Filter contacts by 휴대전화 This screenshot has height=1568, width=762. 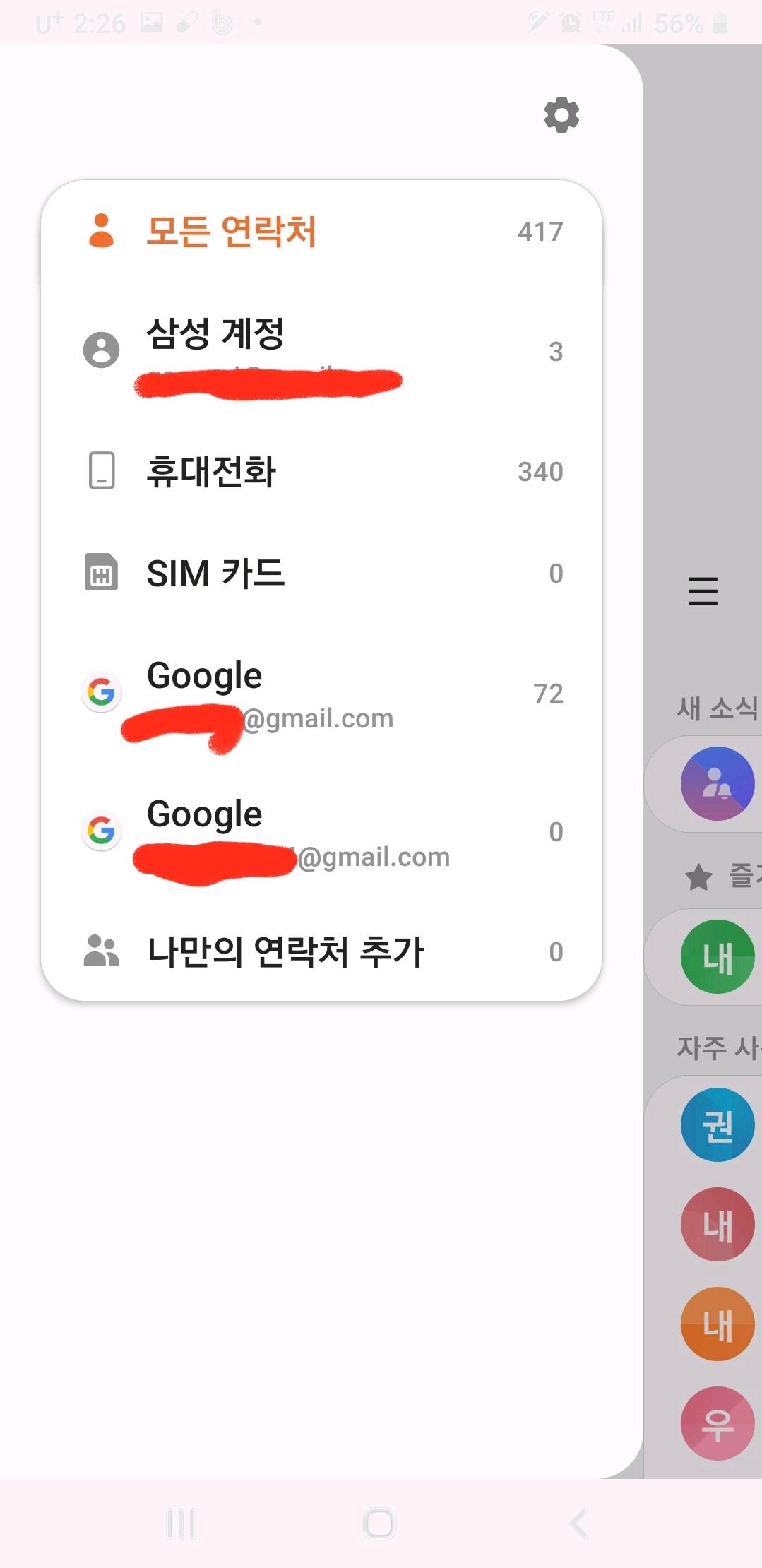[x=321, y=471]
